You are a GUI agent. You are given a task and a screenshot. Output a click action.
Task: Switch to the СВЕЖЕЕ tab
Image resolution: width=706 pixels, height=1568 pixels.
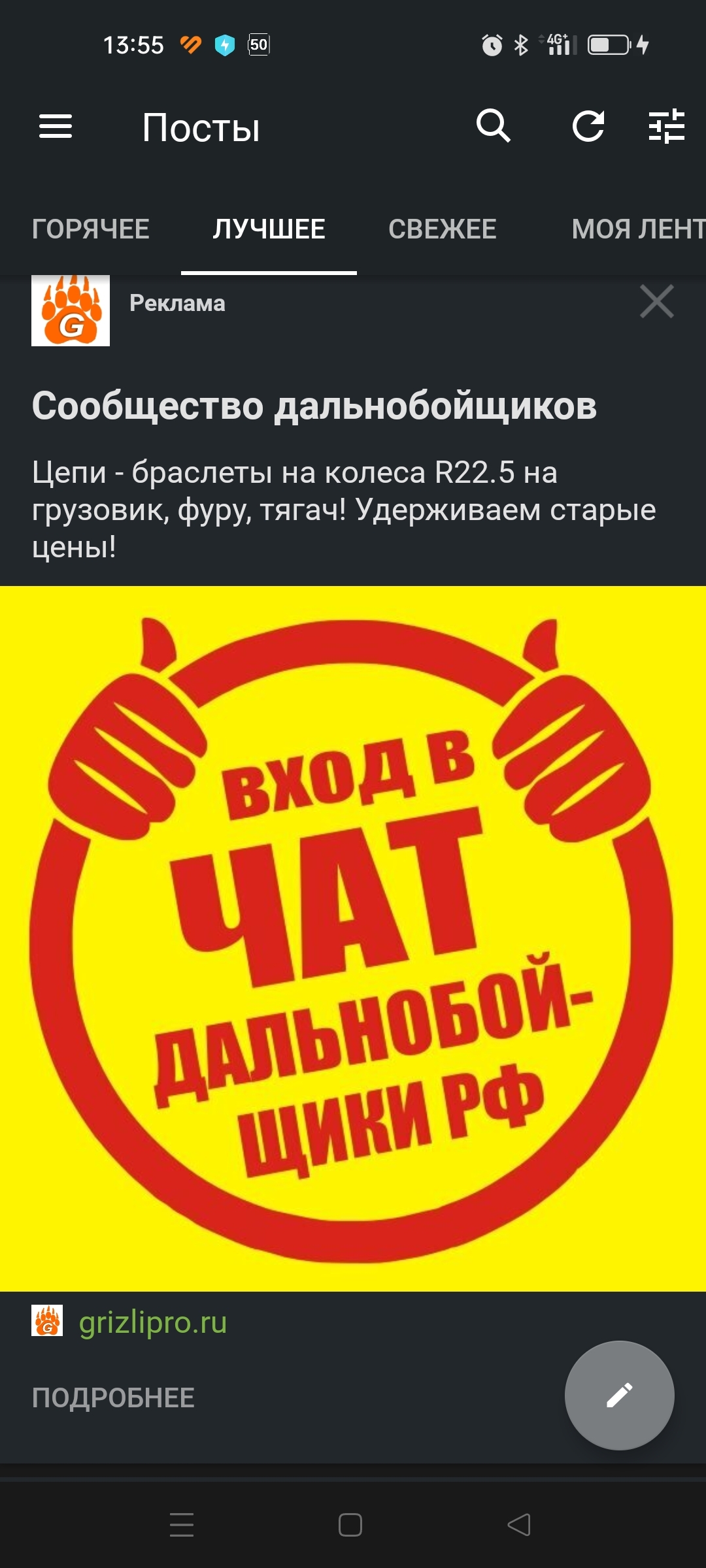point(443,229)
